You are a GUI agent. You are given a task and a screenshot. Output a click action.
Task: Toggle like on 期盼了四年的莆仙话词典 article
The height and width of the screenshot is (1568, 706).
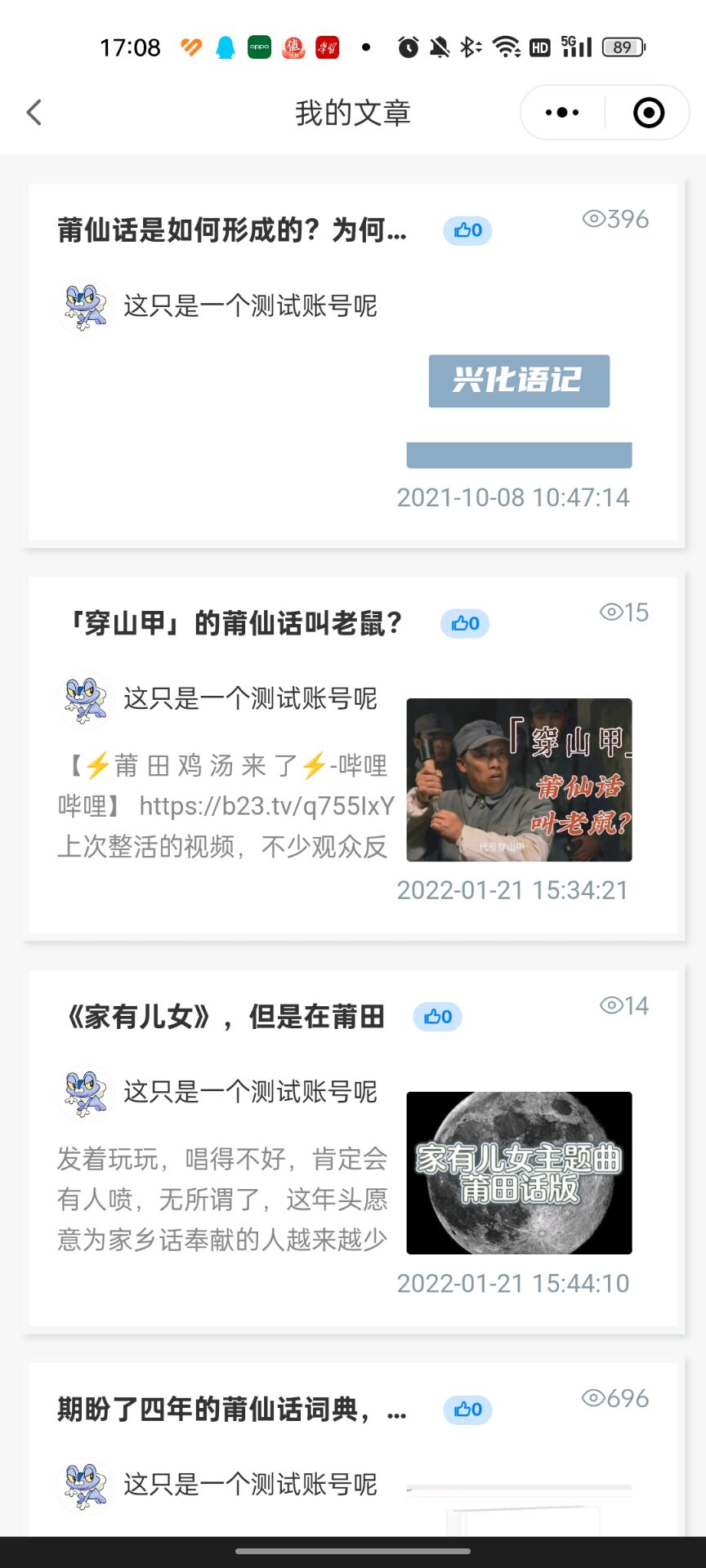pyautogui.click(x=466, y=1409)
